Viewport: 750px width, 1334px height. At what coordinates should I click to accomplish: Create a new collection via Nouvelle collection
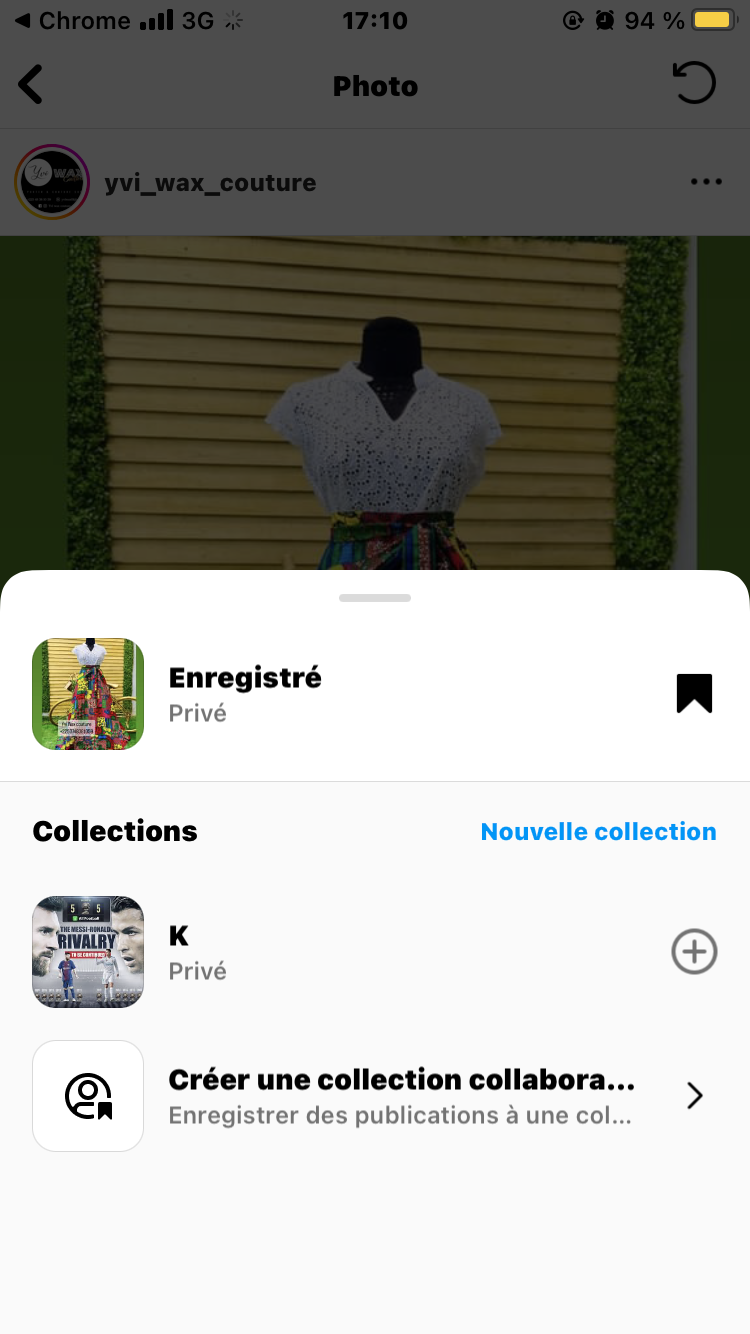click(x=598, y=831)
